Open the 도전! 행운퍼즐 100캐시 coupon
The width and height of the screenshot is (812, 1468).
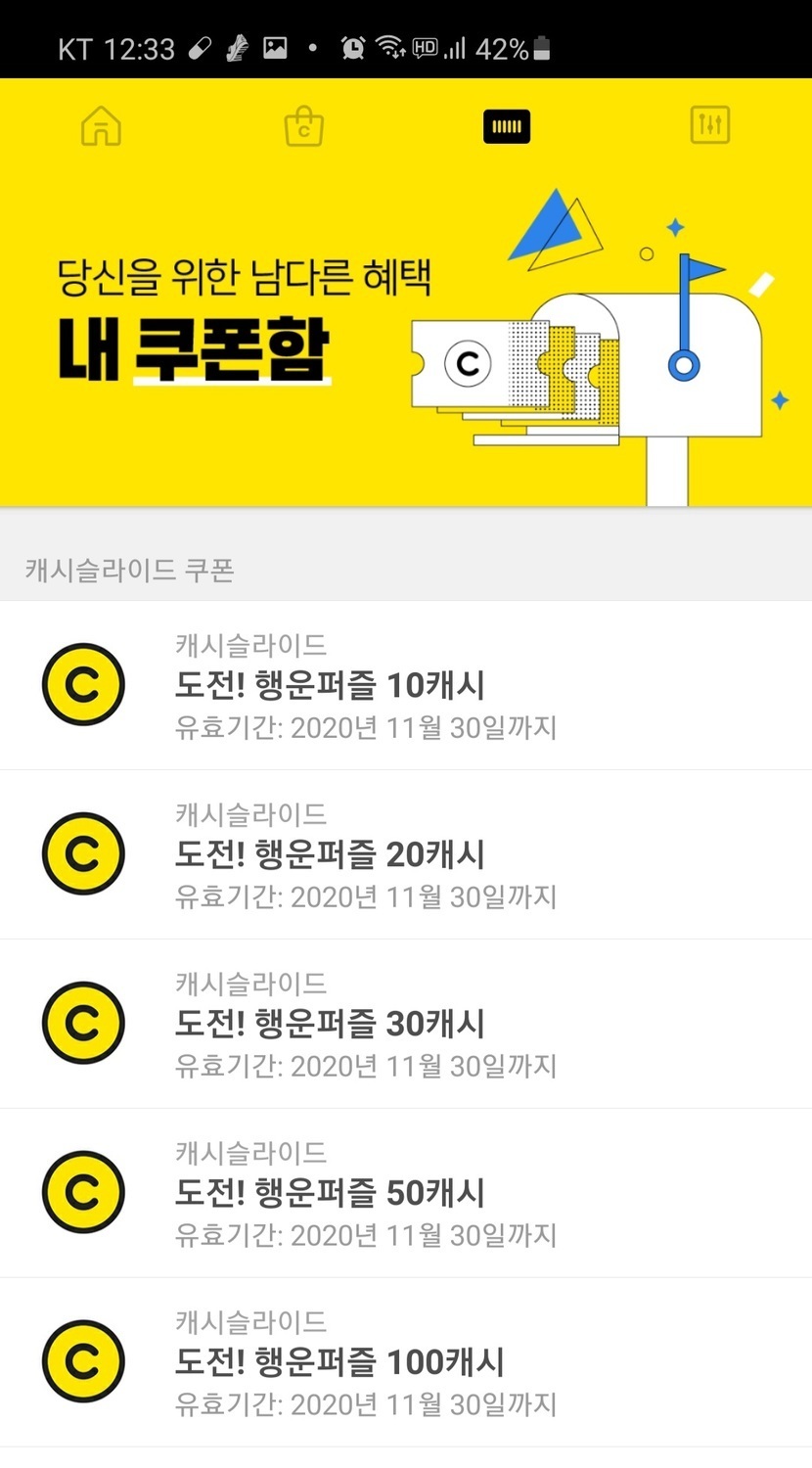coord(405,1362)
